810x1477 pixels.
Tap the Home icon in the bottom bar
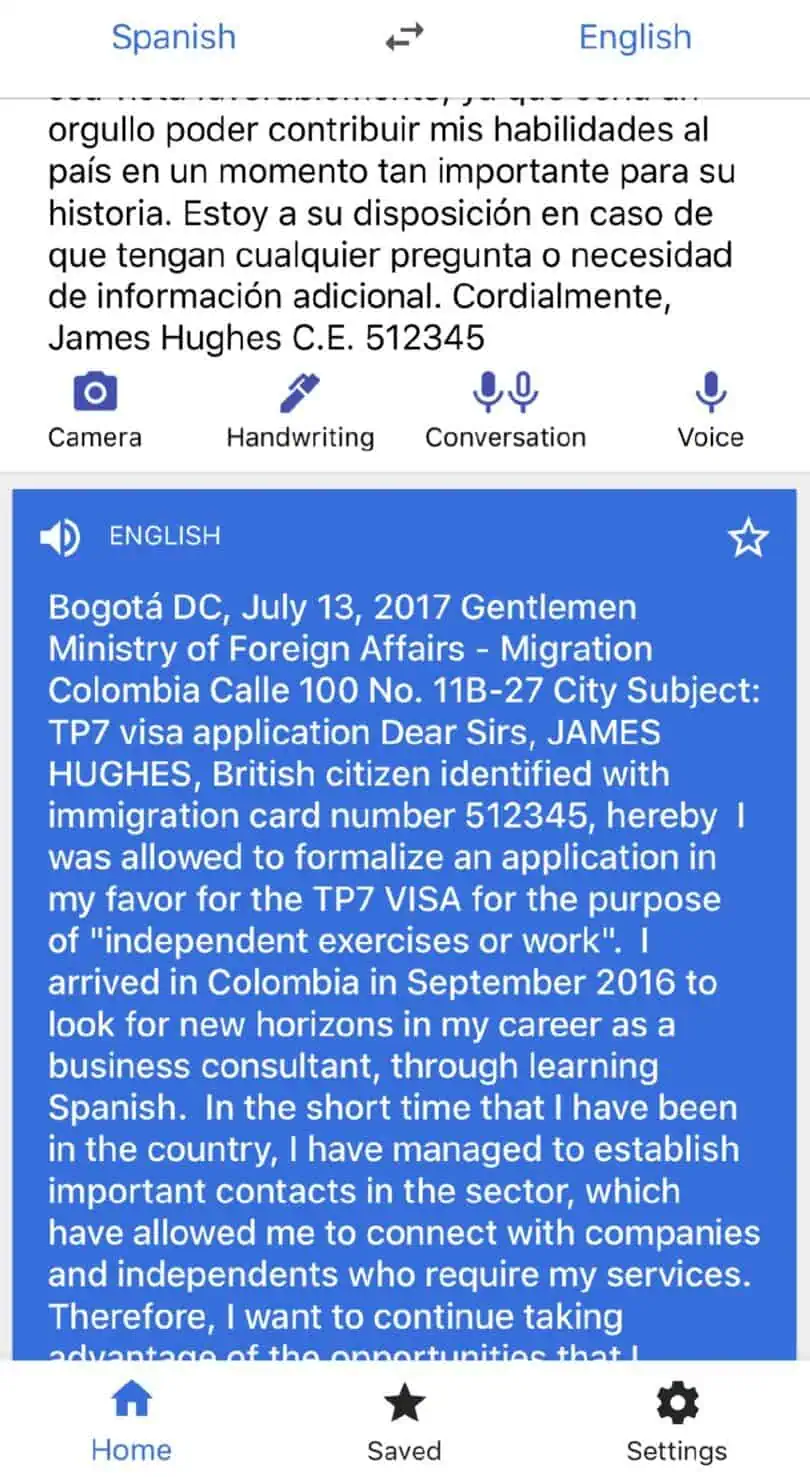130,1413
